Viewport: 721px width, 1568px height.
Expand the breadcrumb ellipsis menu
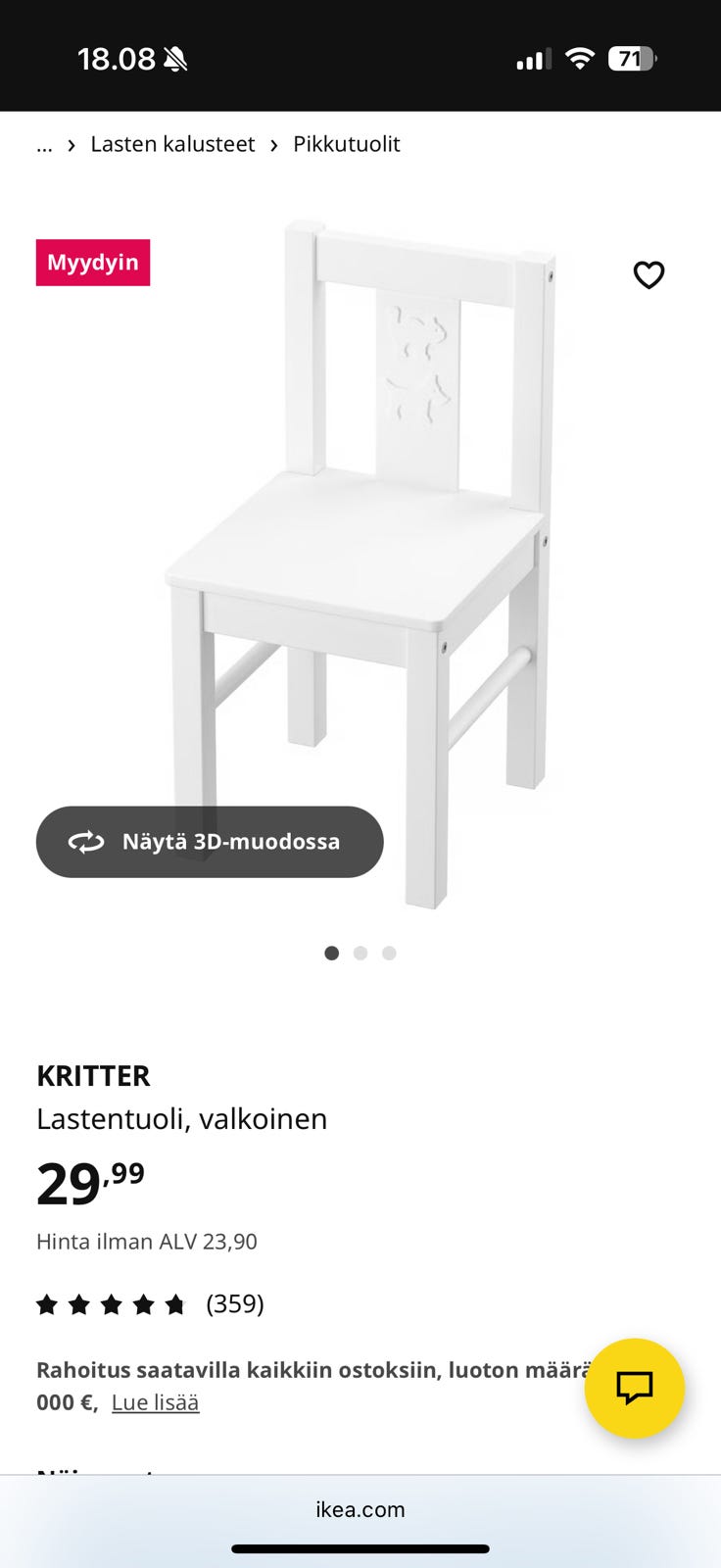pos(44,144)
